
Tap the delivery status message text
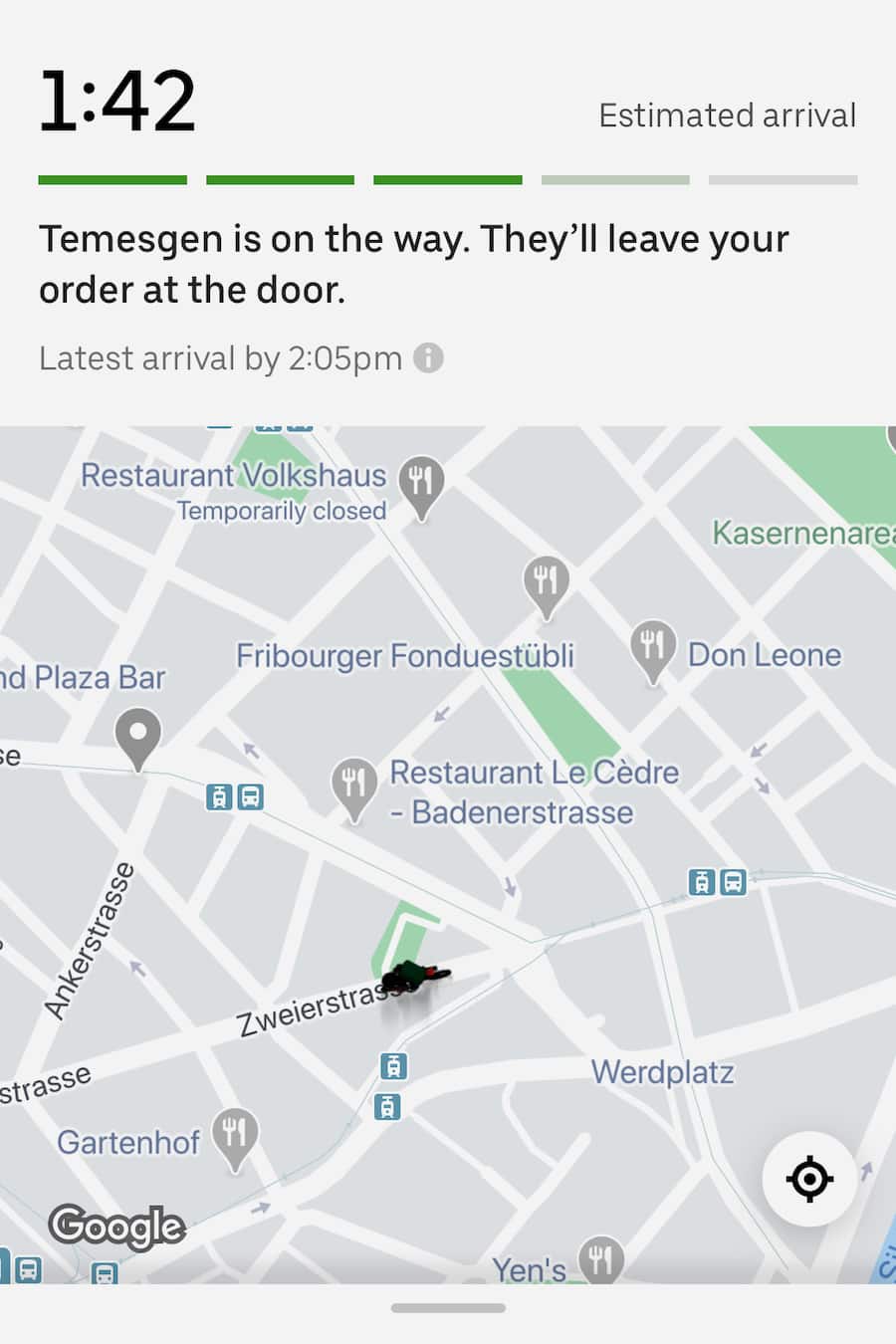coord(412,264)
